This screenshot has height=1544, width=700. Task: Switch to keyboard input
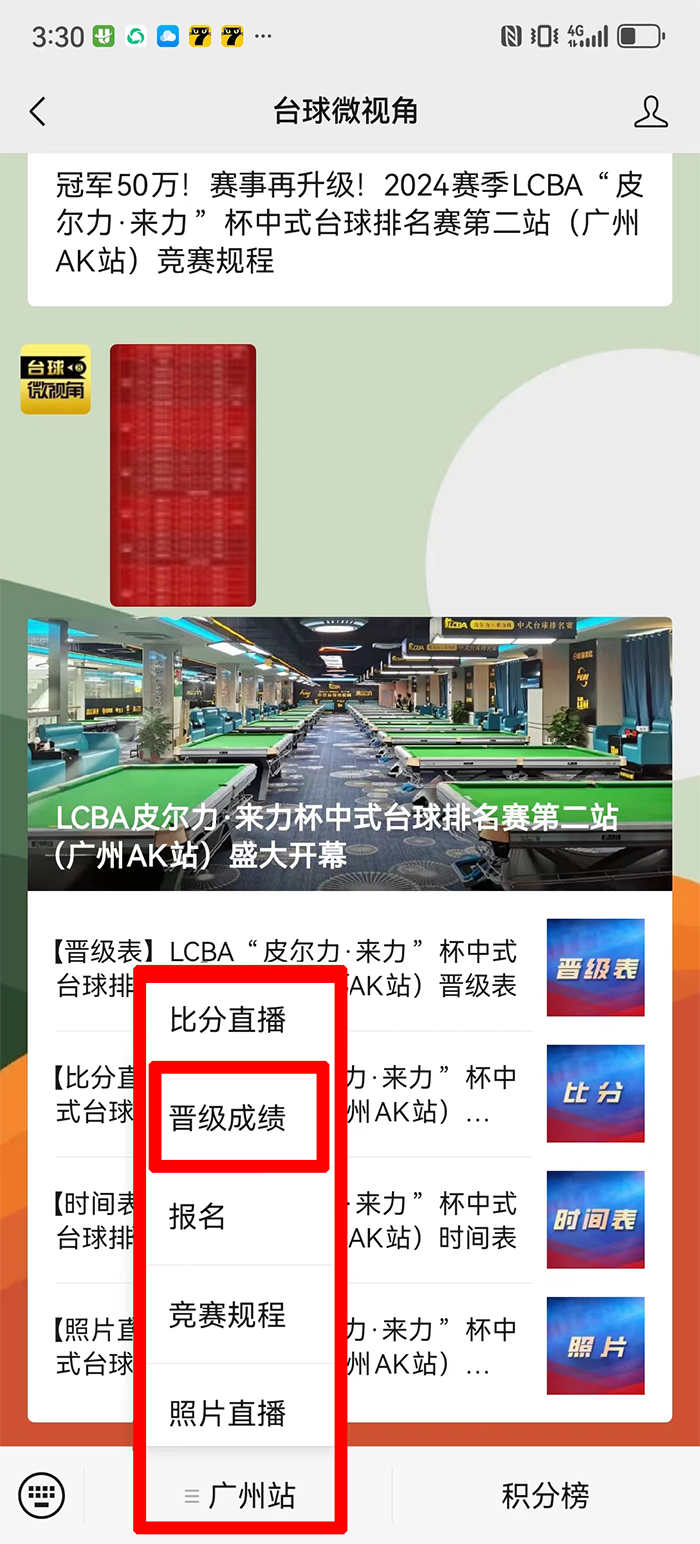[41, 1496]
